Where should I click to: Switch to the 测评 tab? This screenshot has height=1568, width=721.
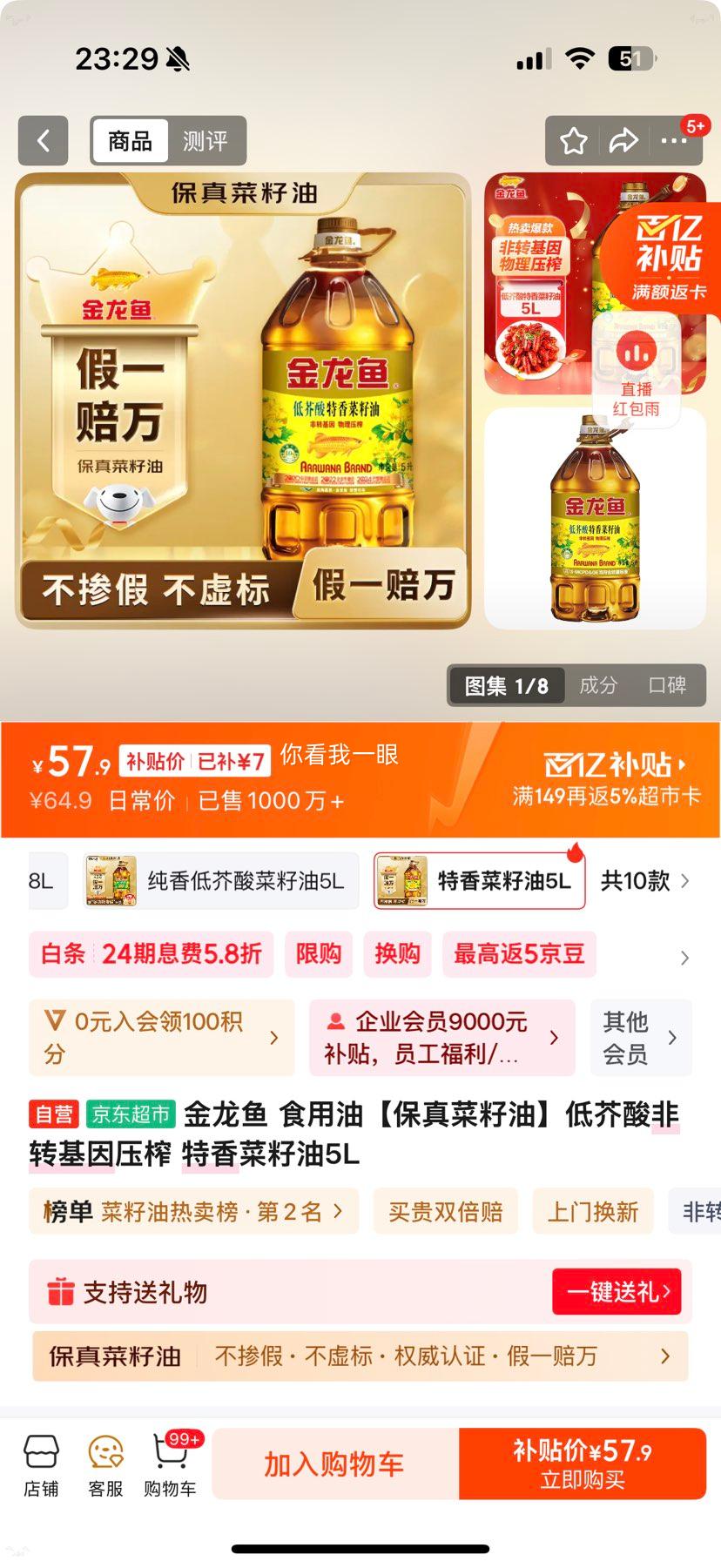click(x=206, y=140)
